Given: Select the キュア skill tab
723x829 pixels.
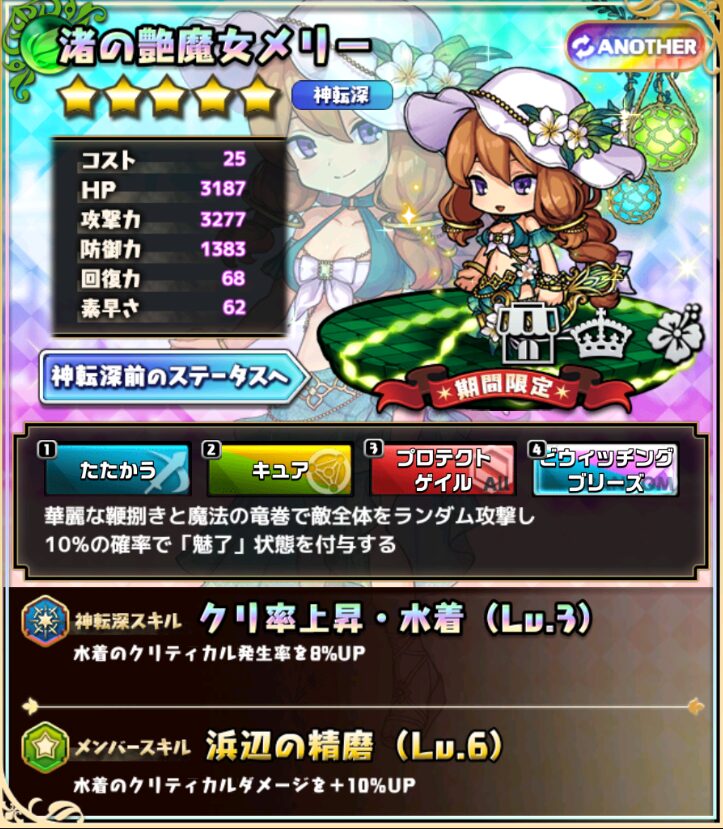Looking at the screenshot, I should click(x=281, y=469).
